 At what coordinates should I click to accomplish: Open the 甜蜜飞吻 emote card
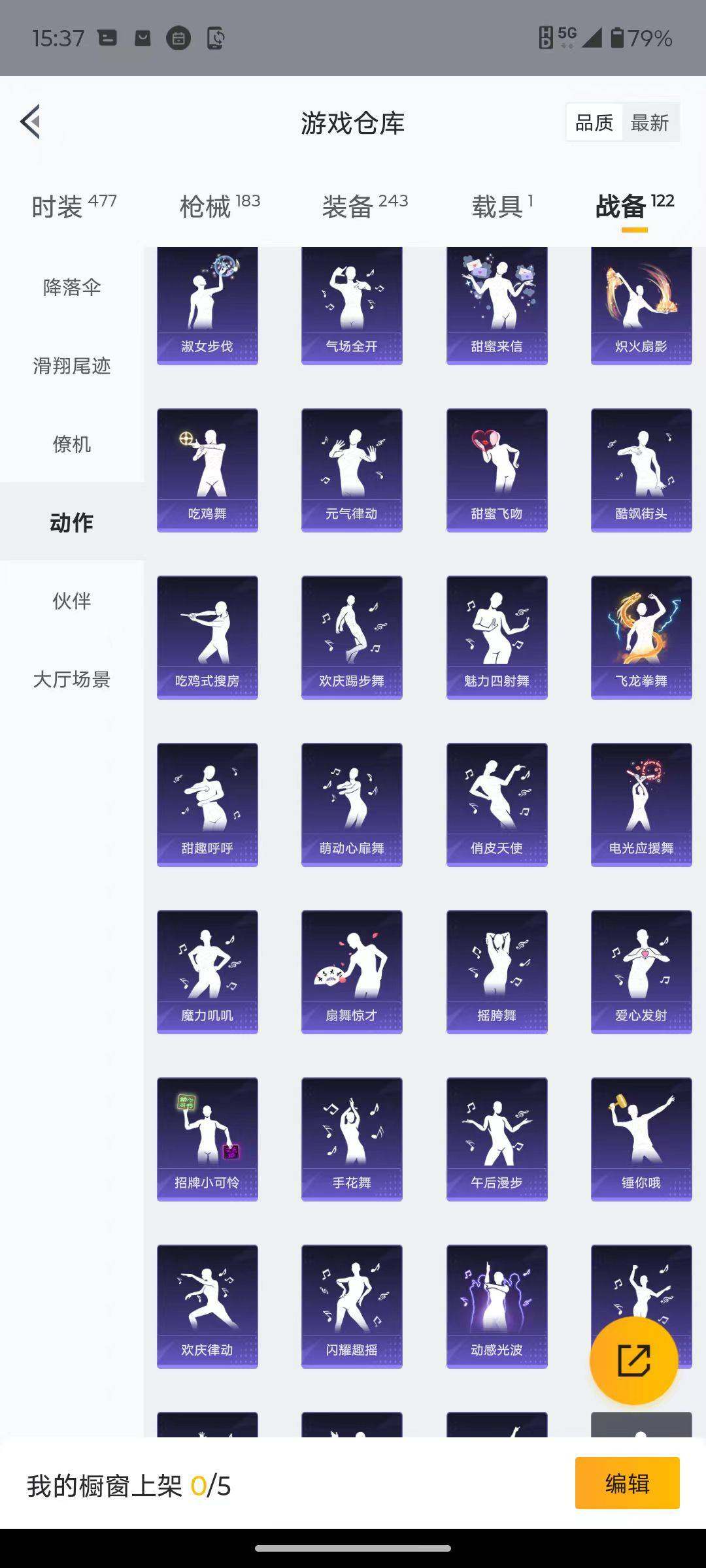click(x=496, y=468)
